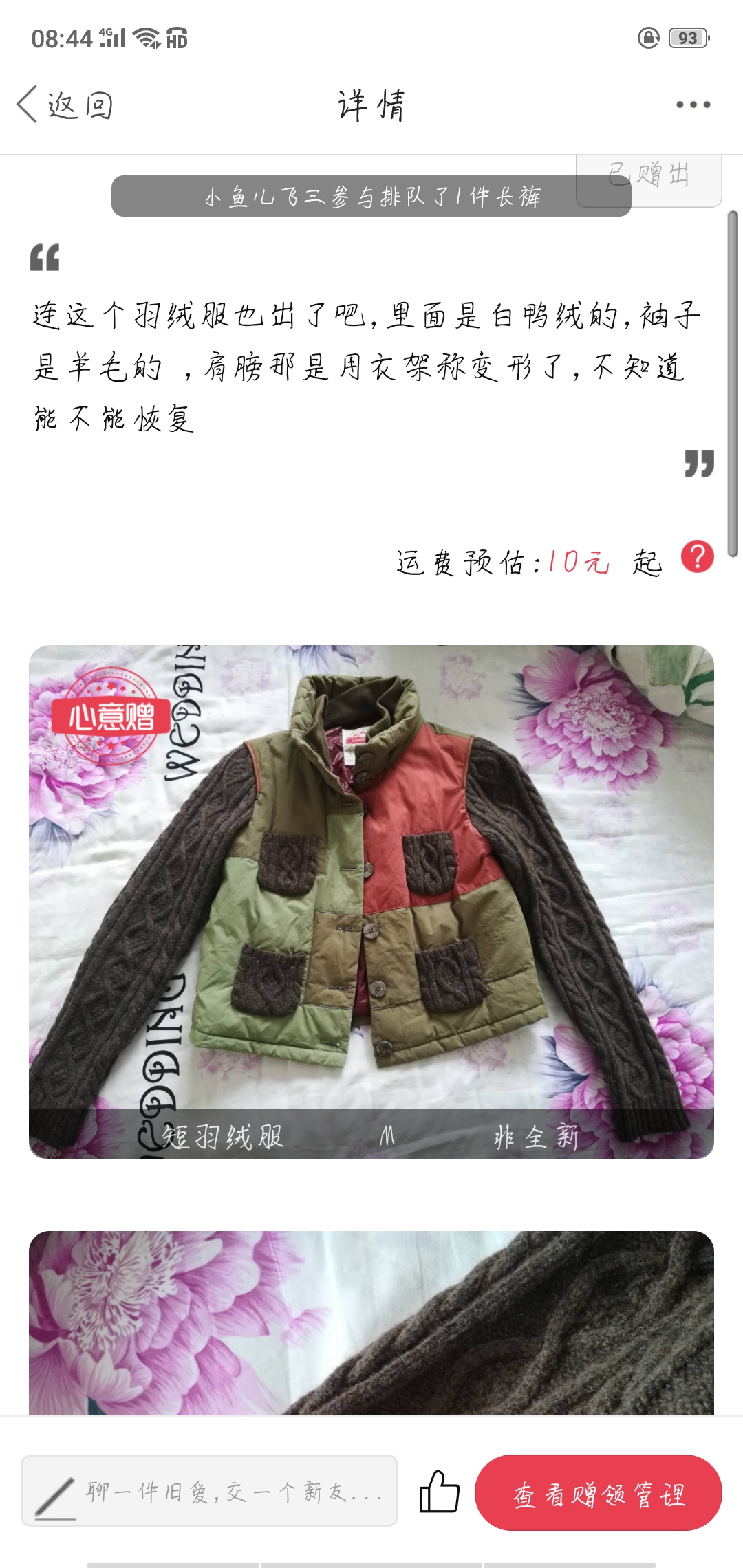Image resolution: width=743 pixels, height=1568 pixels.
Task: Open 查看赠领管理 button
Action: (x=598, y=1492)
